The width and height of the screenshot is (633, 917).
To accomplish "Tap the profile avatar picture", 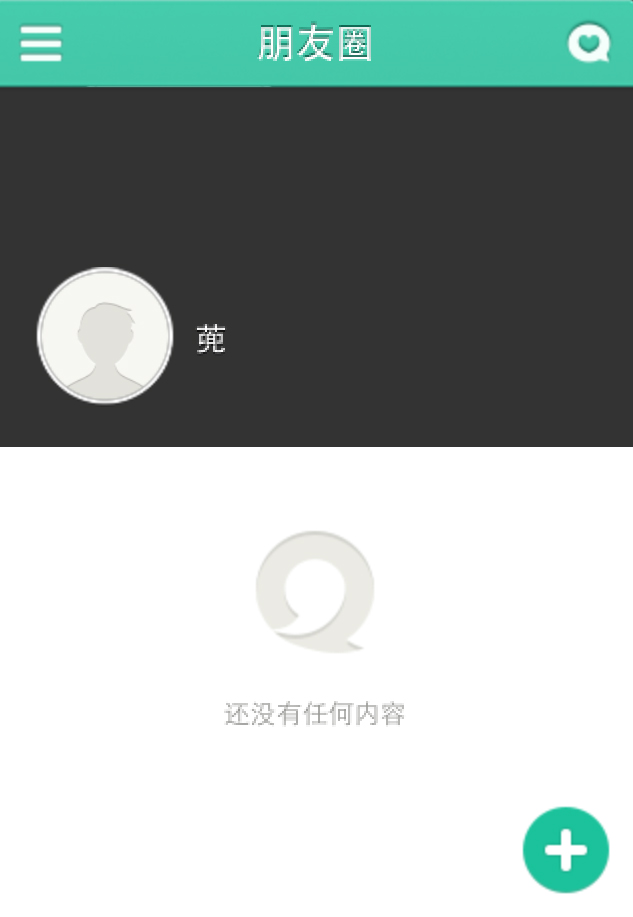I will pos(105,336).
